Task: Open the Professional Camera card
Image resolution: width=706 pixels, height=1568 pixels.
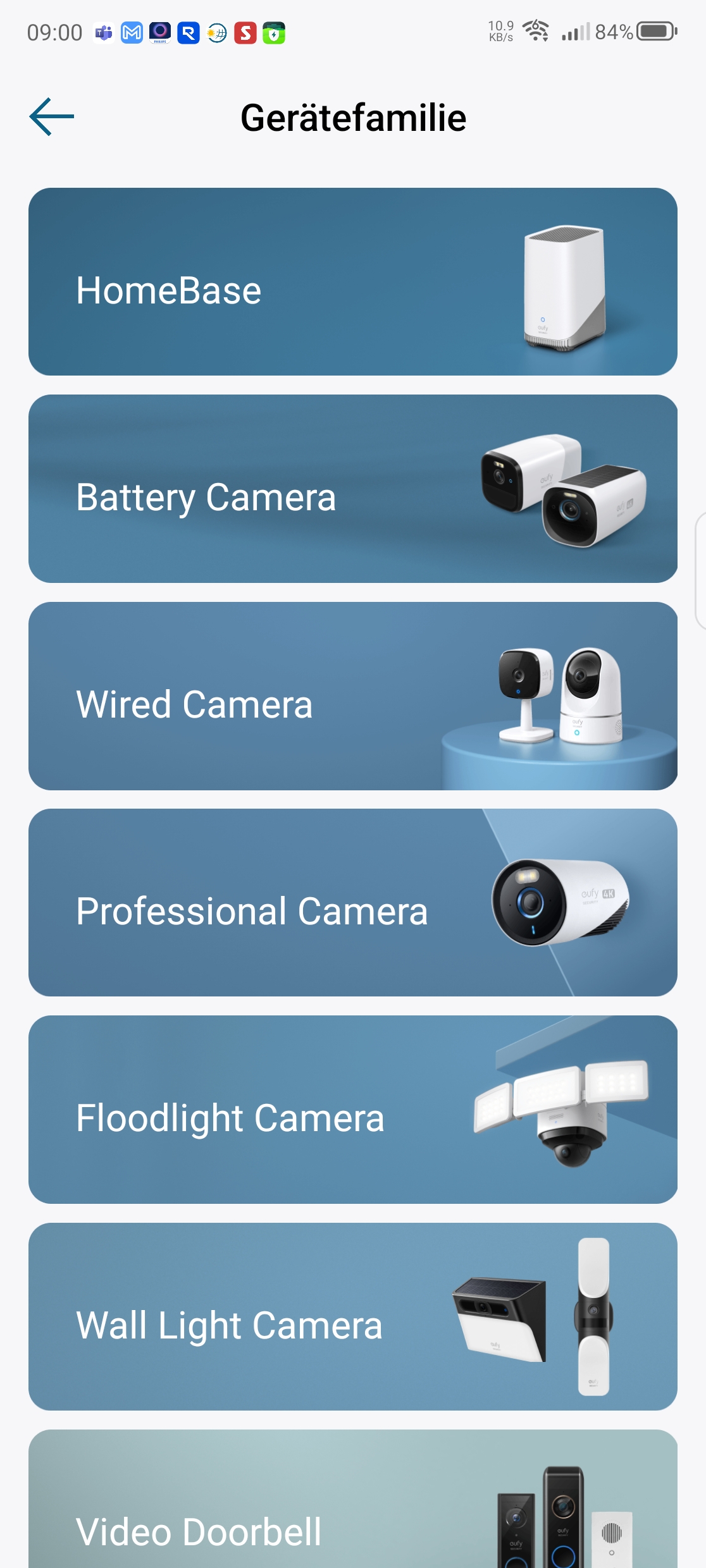Action: (352, 903)
